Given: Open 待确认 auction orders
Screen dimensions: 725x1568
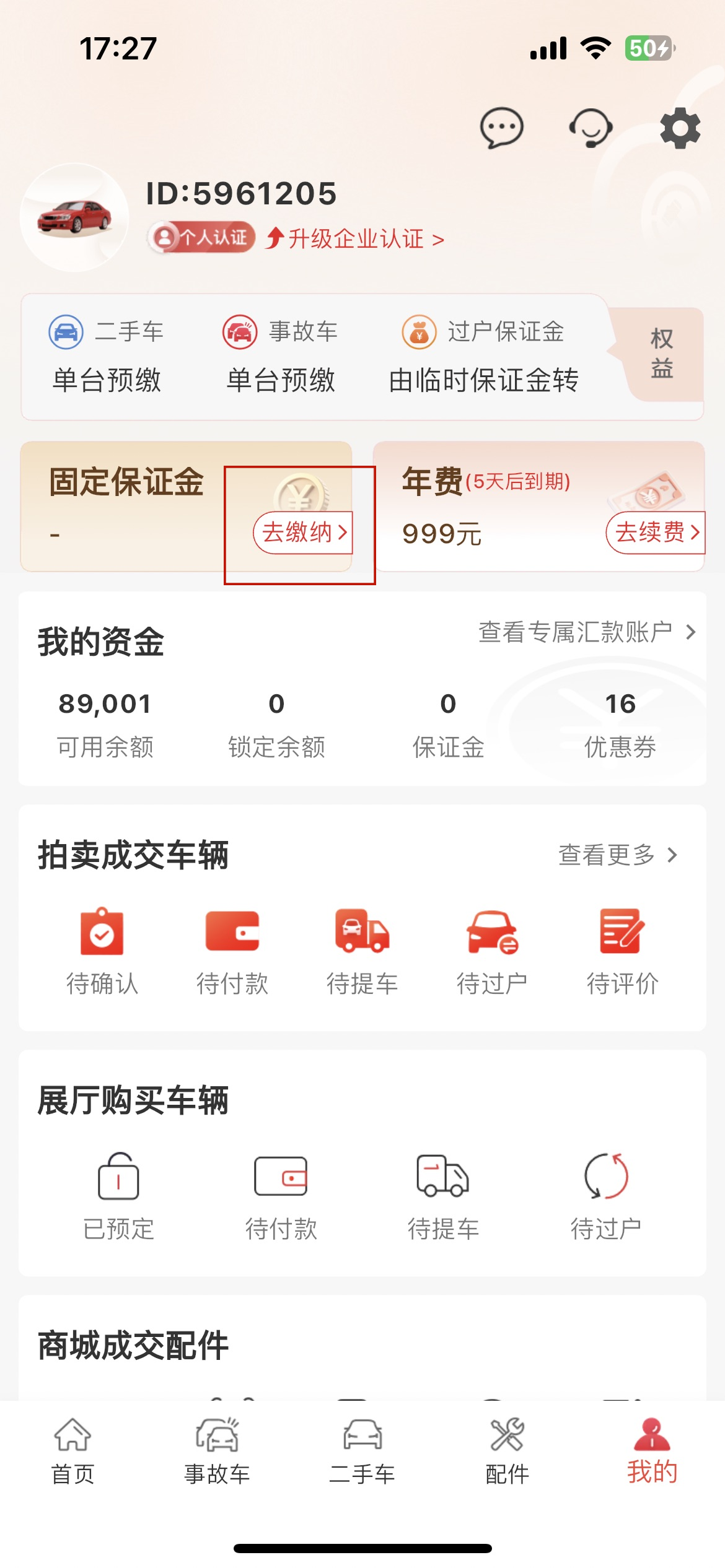Looking at the screenshot, I should (x=102, y=952).
